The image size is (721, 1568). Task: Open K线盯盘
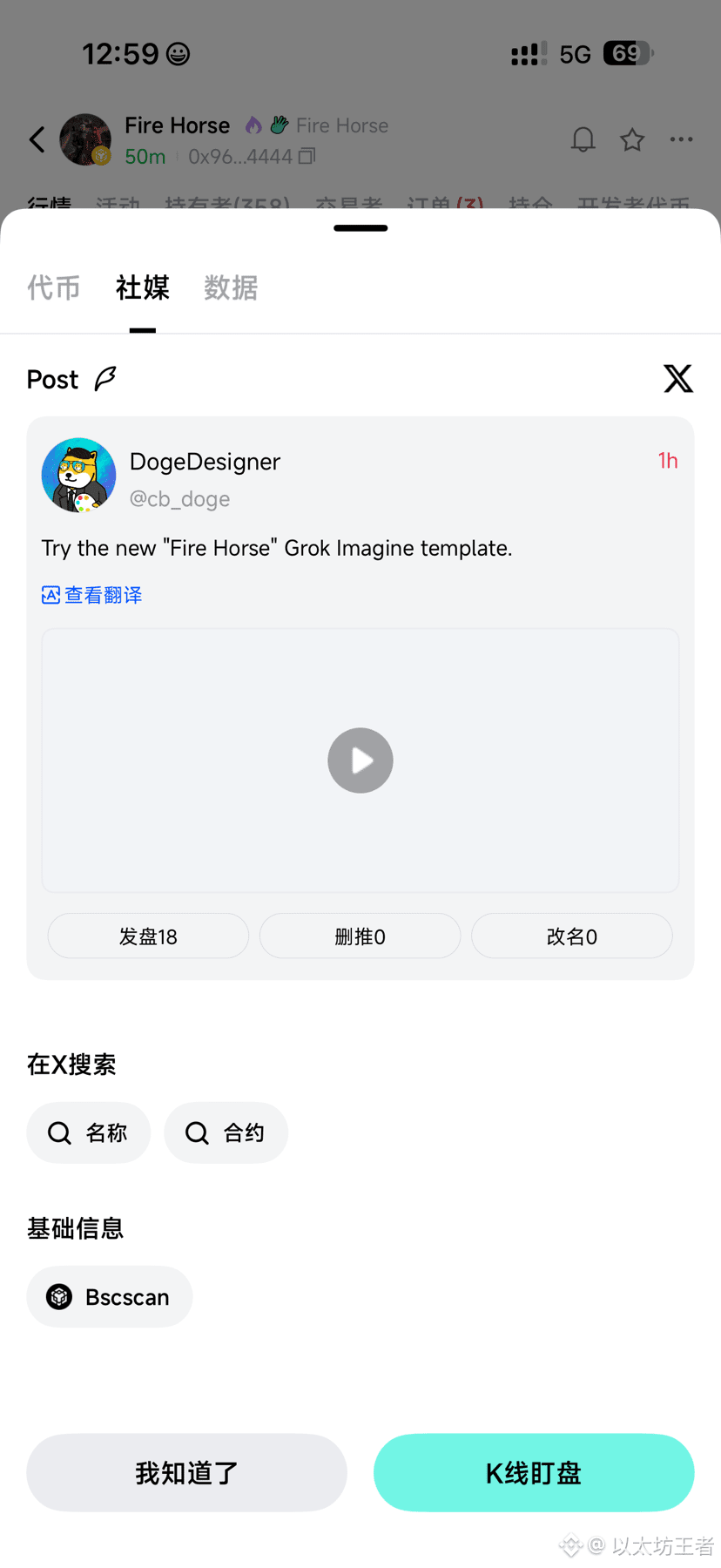[x=534, y=1473]
